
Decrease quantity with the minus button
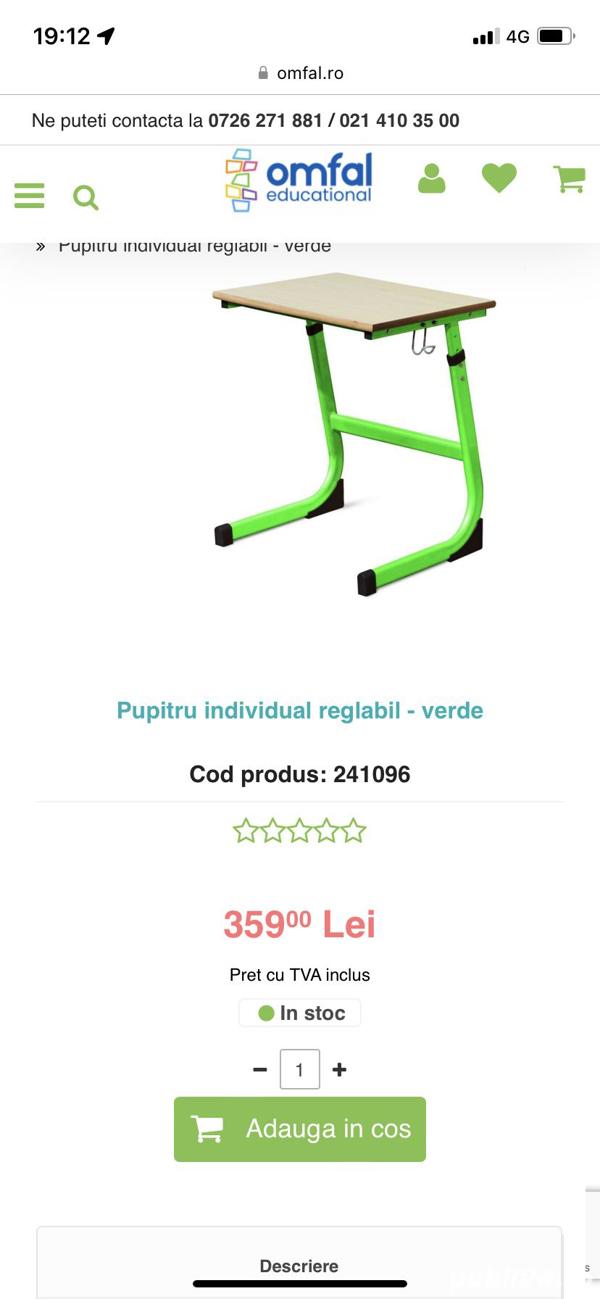260,1069
